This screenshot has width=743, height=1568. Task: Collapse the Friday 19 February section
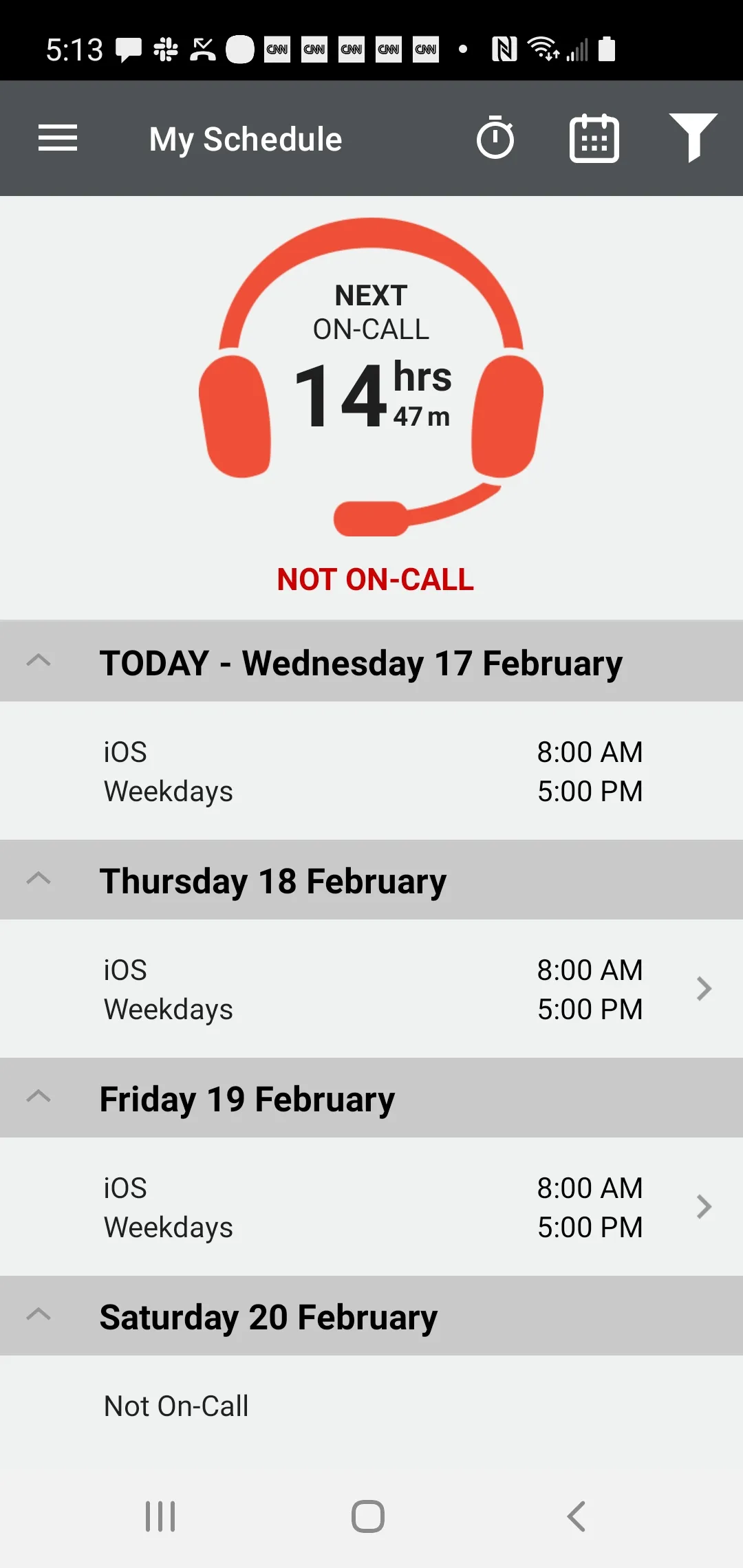pos(39,1097)
